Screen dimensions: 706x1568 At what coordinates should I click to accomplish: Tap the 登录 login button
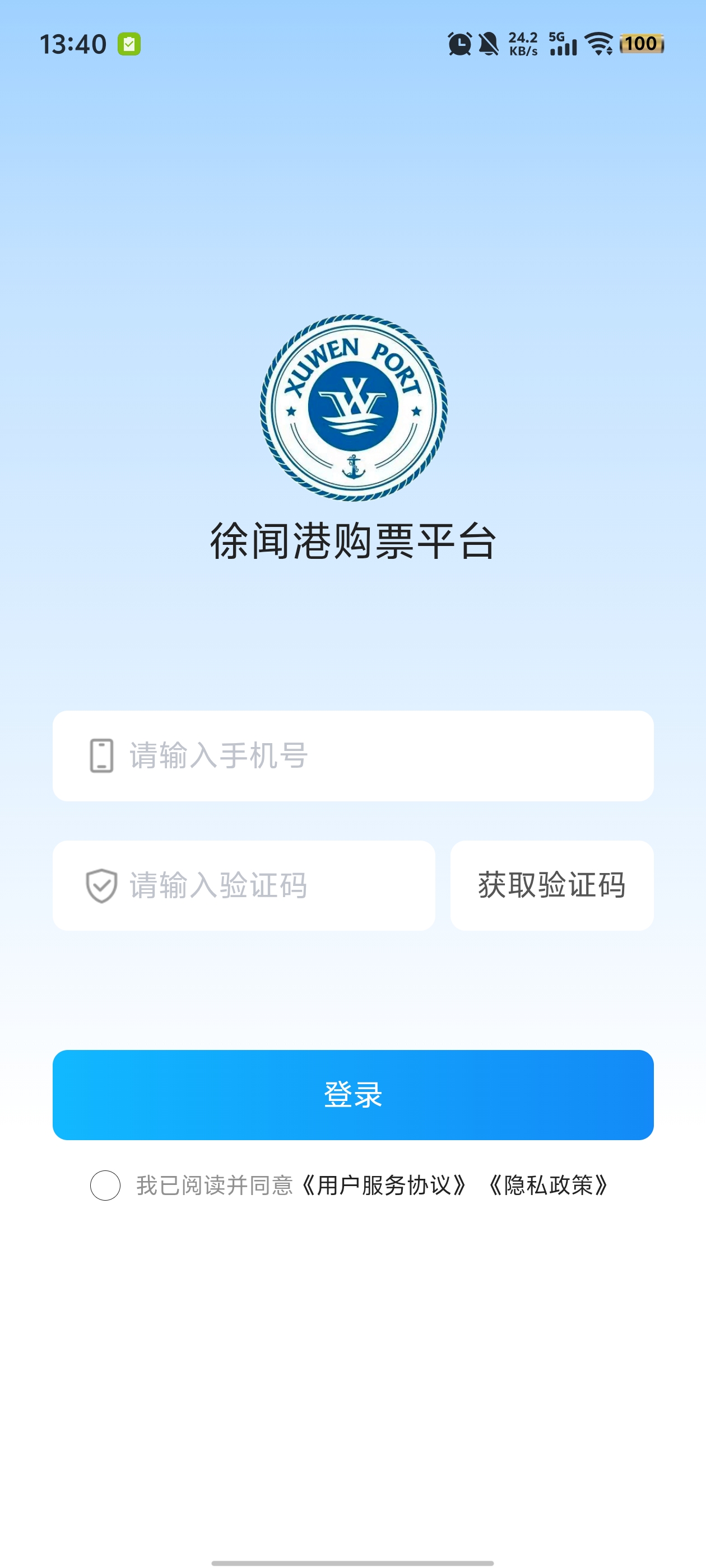click(352, 1094)
